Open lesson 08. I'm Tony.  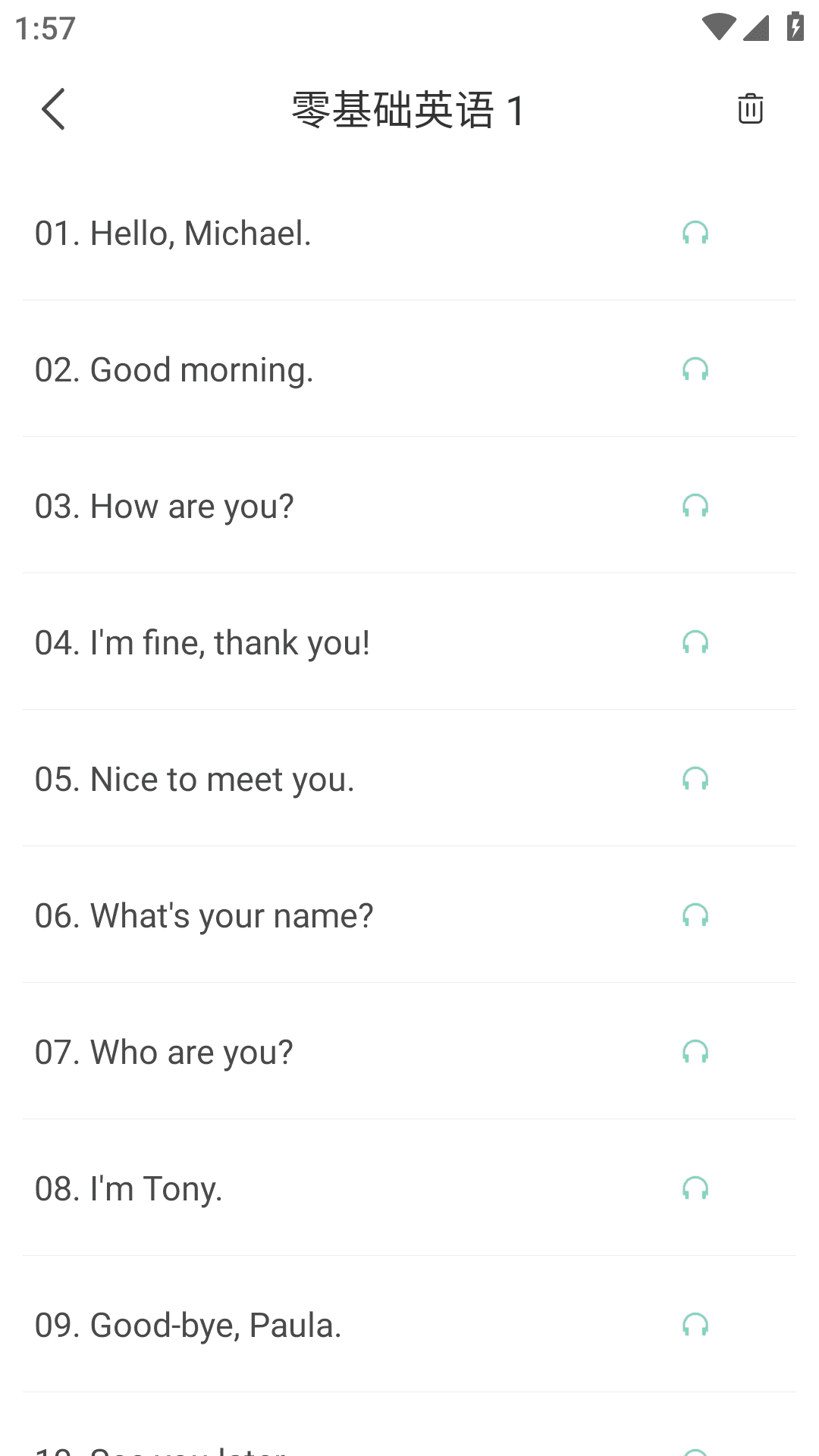tap(129, 1188)
